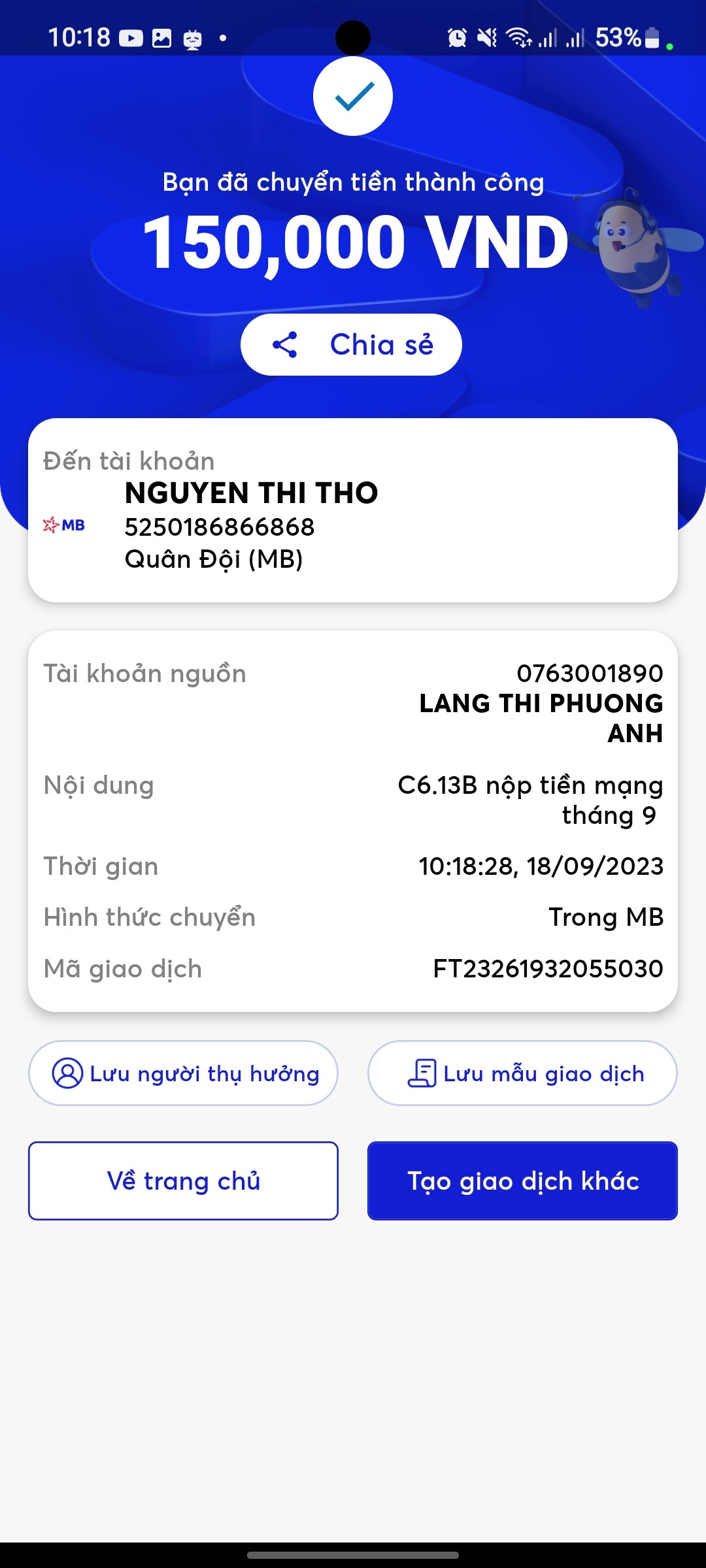
Task: Share the transfer receipt via Chia sẻ
Action: (x=351, y=344)
